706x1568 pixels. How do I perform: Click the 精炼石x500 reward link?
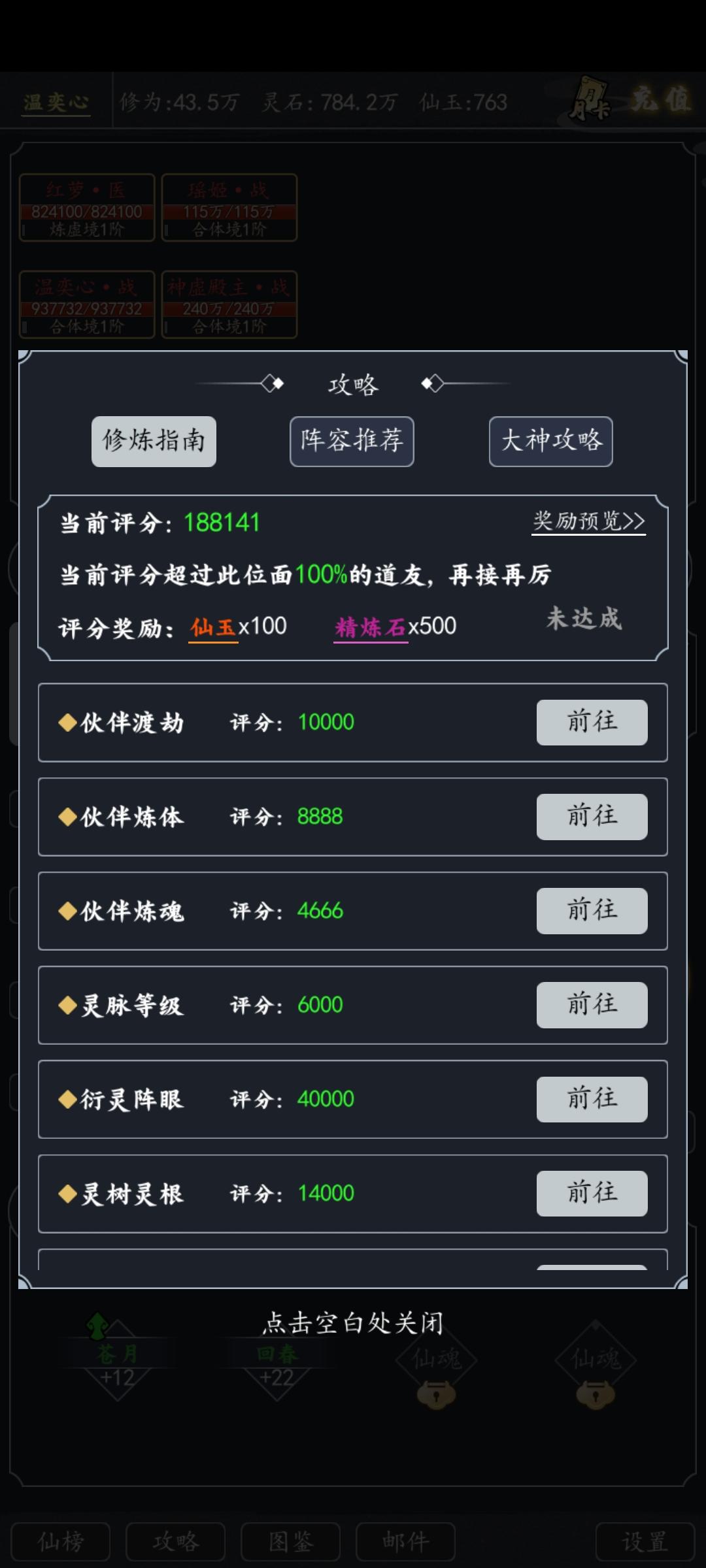pos(394,627)
